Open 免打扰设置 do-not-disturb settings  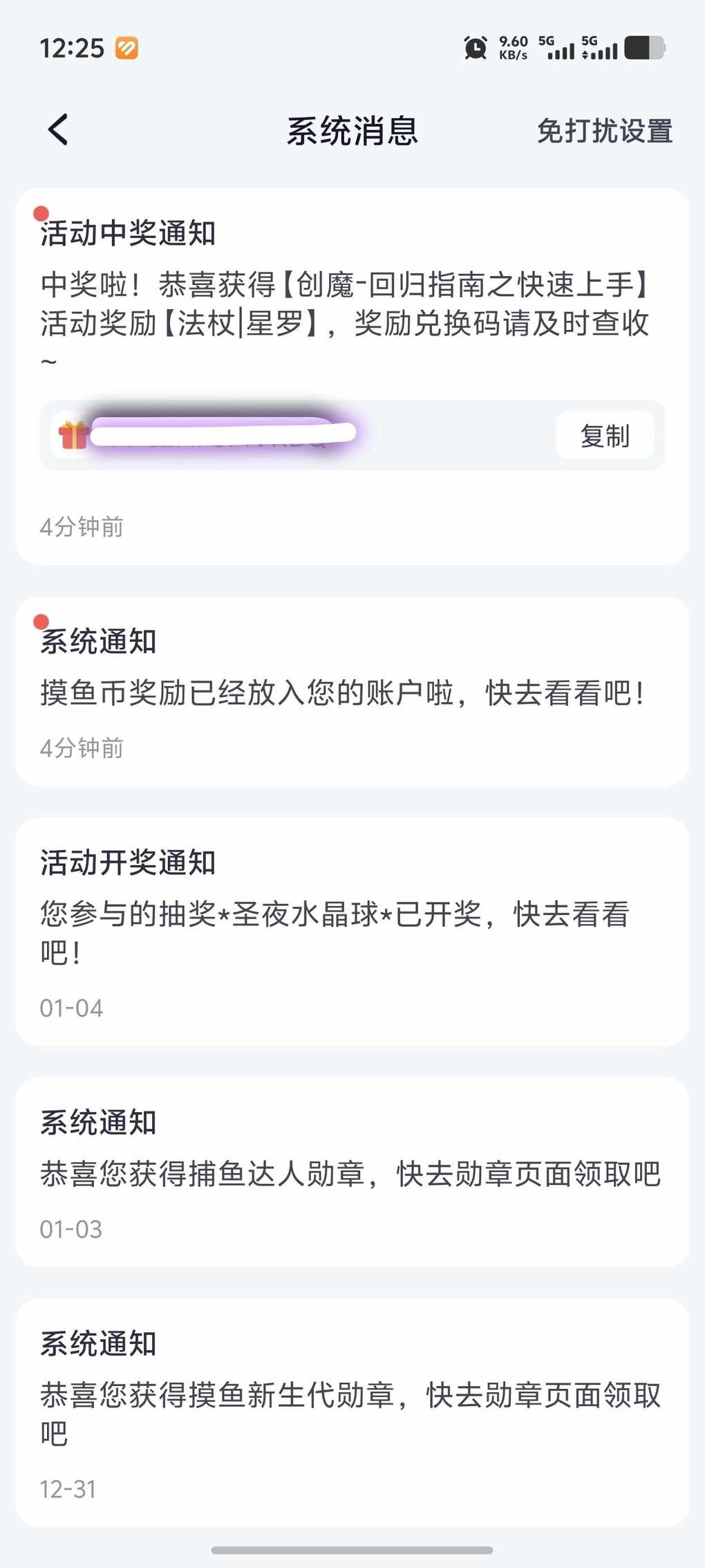tap(604, 131)
